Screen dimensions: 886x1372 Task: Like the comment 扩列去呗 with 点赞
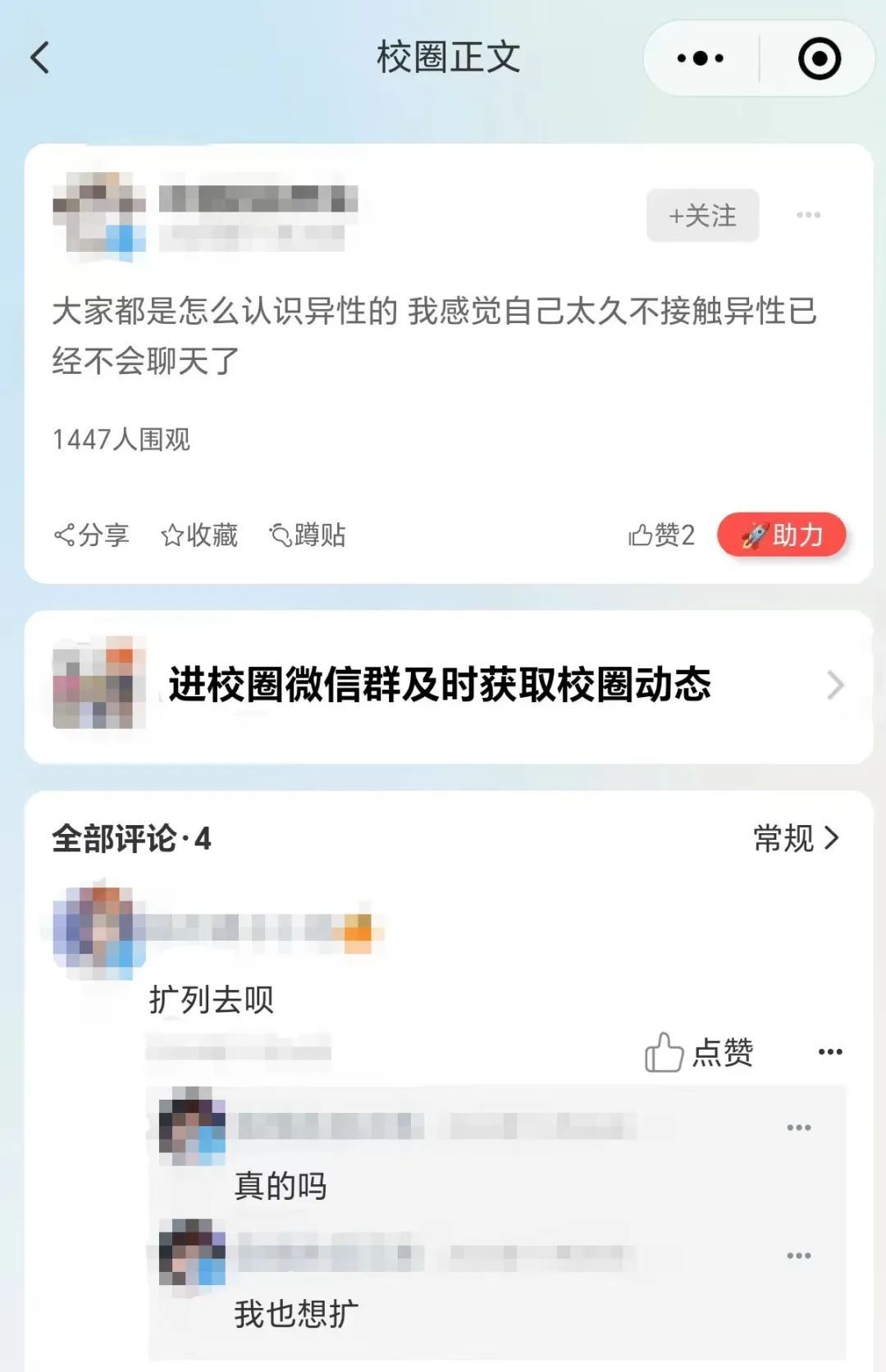pos(699,1052)
